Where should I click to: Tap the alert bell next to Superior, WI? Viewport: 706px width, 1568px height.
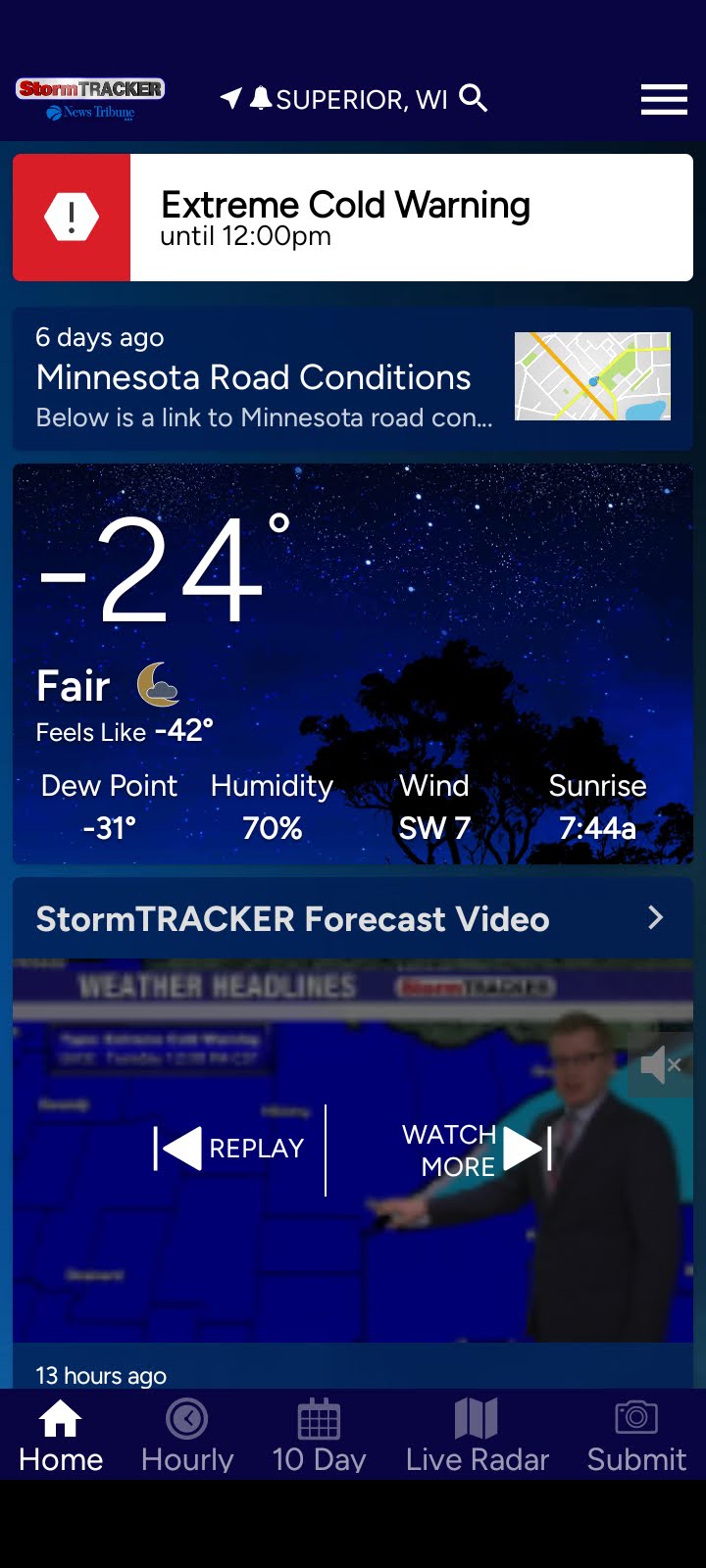coord(261,98)
